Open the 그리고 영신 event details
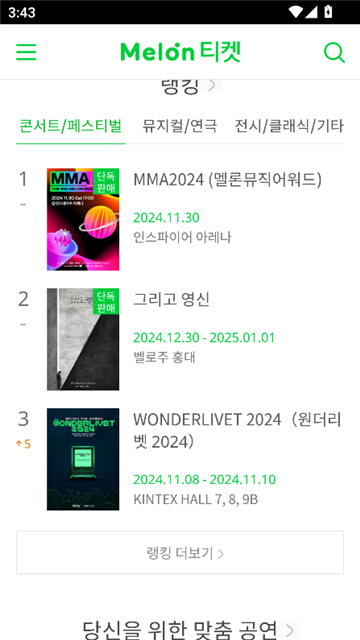Image resolution: width=360 pixels, height=640 pixels. pos(171,299)
